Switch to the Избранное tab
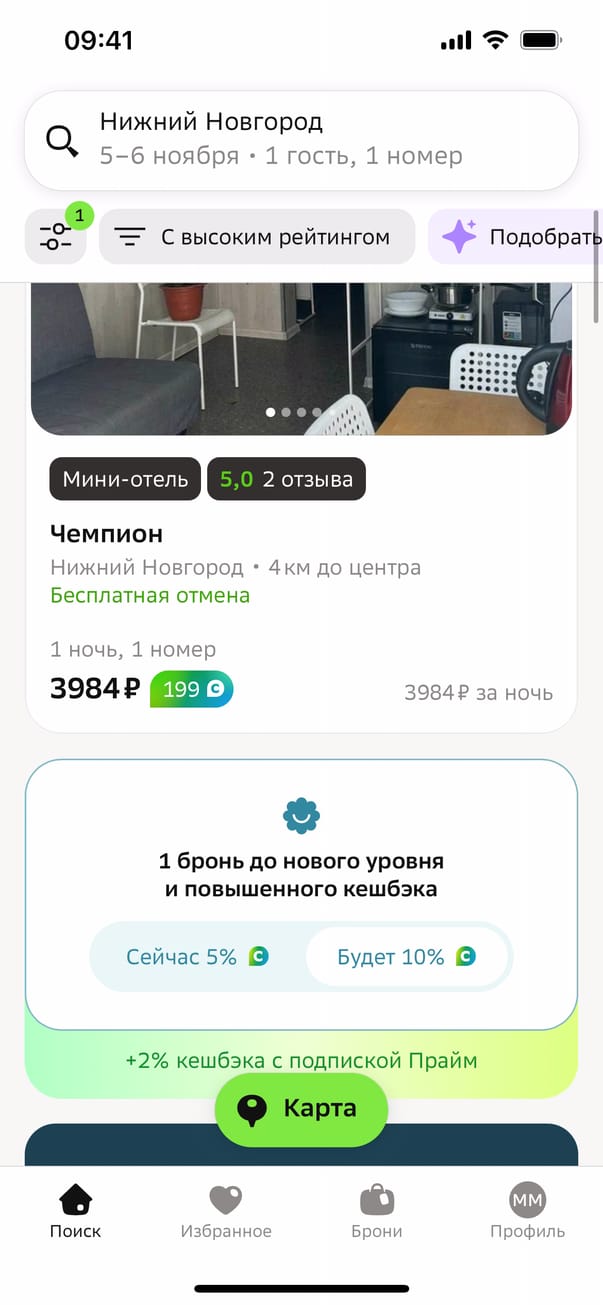This screenshot has width=603, height=1305. click(226, 1211)
